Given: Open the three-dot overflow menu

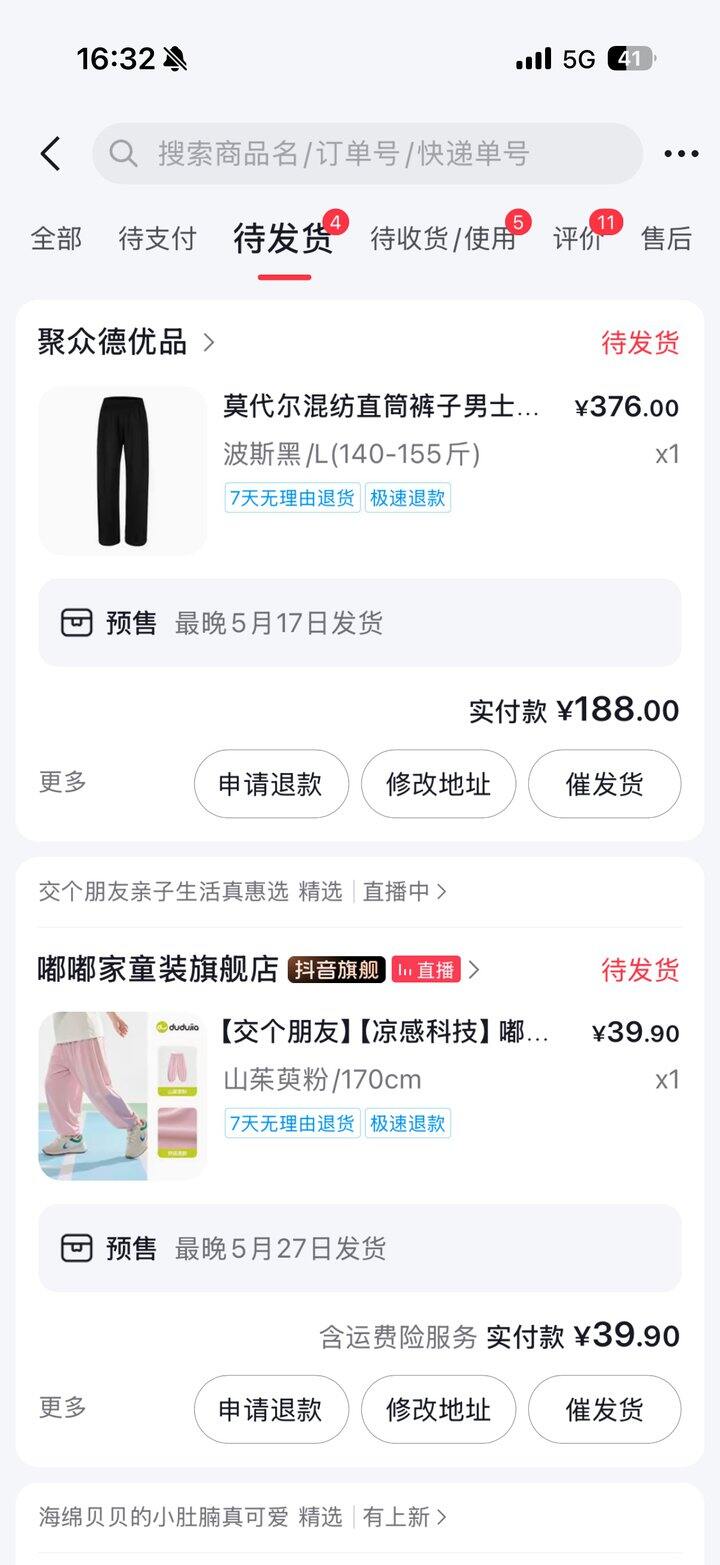Looking at the screenshot, I should click(x=681, y=154).
